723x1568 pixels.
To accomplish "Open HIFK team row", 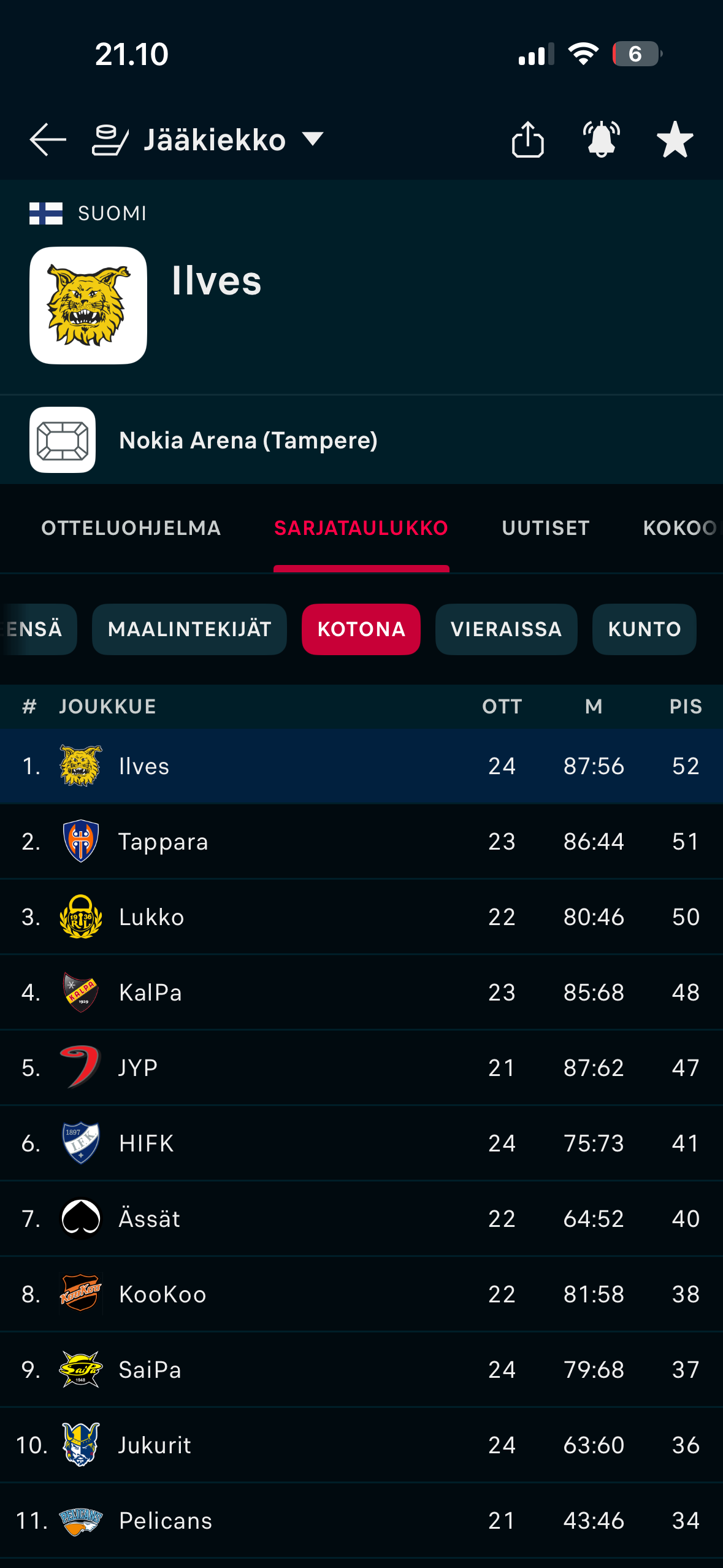I will tap(361, 1143).
